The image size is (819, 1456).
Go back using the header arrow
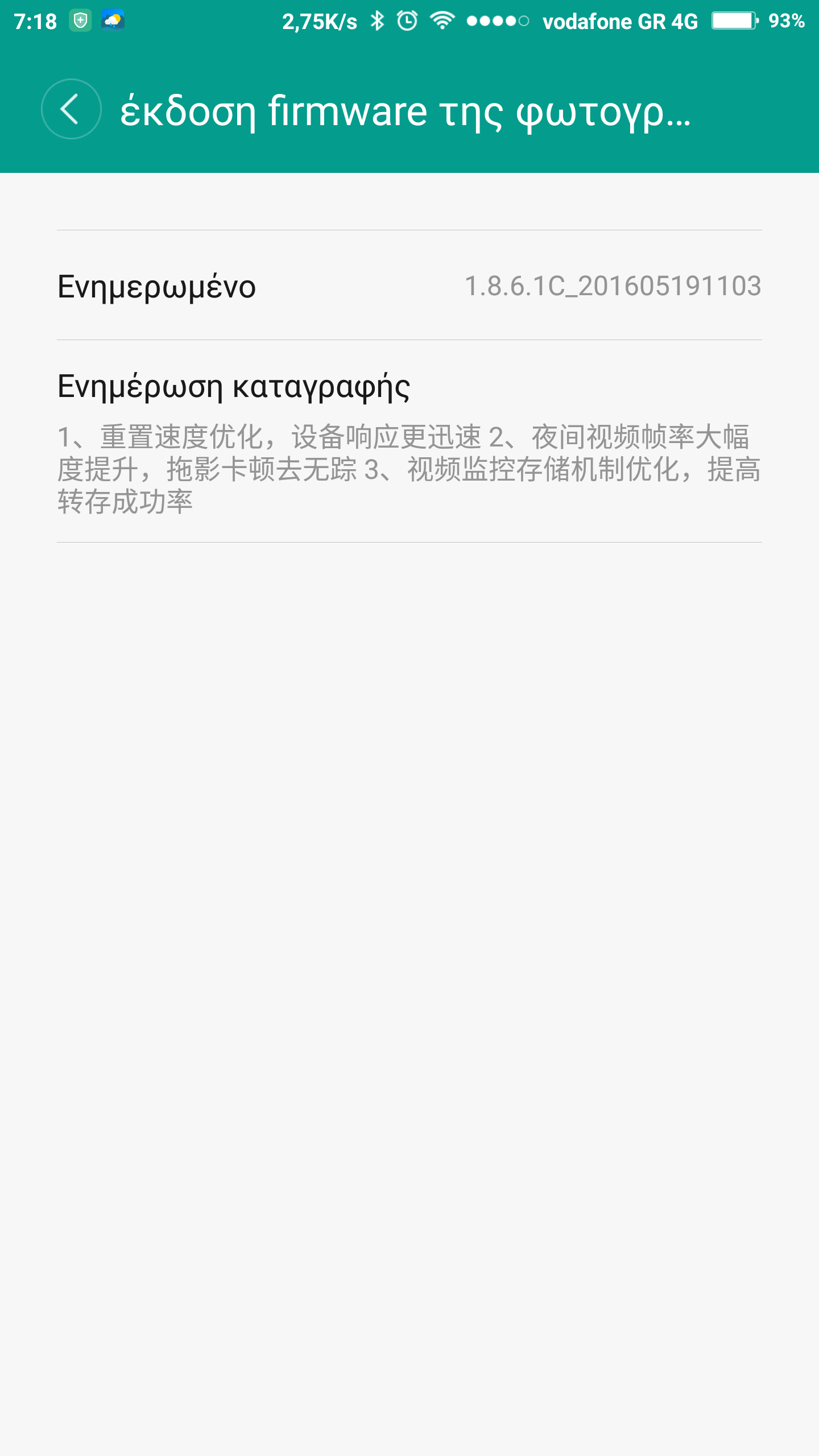(71, 109)
